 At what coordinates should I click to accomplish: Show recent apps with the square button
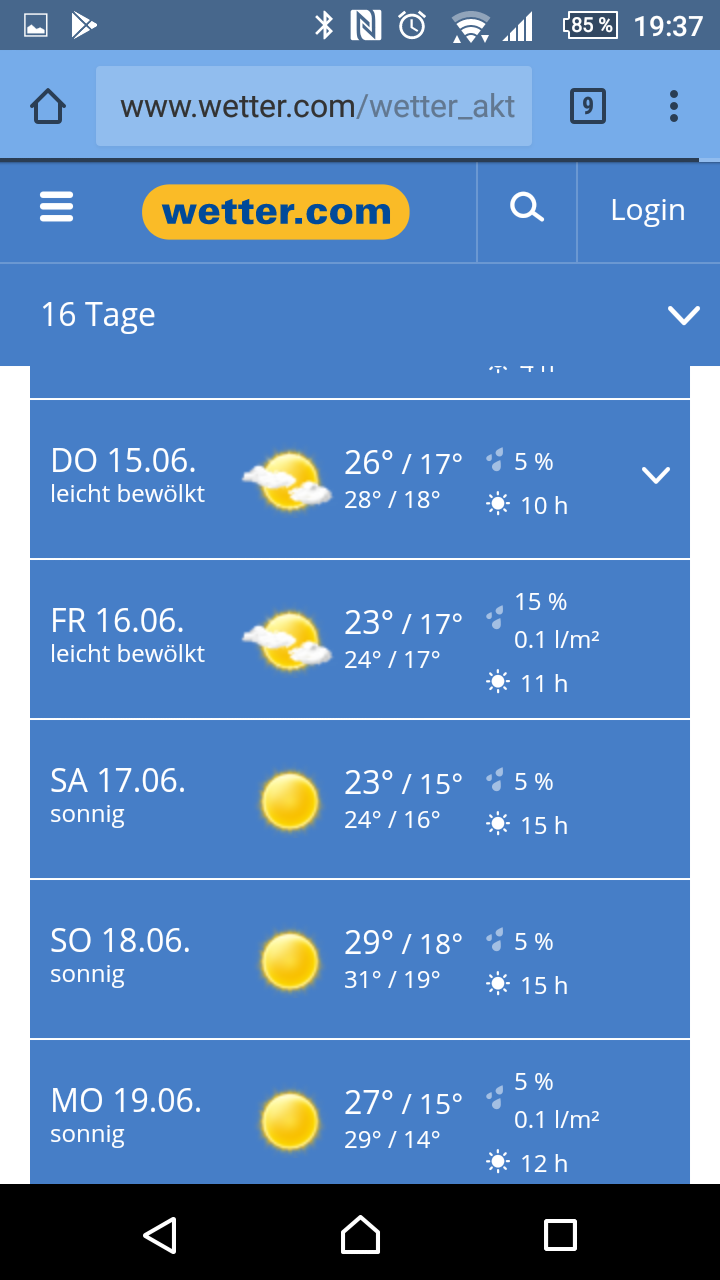tap(560, 1235)
